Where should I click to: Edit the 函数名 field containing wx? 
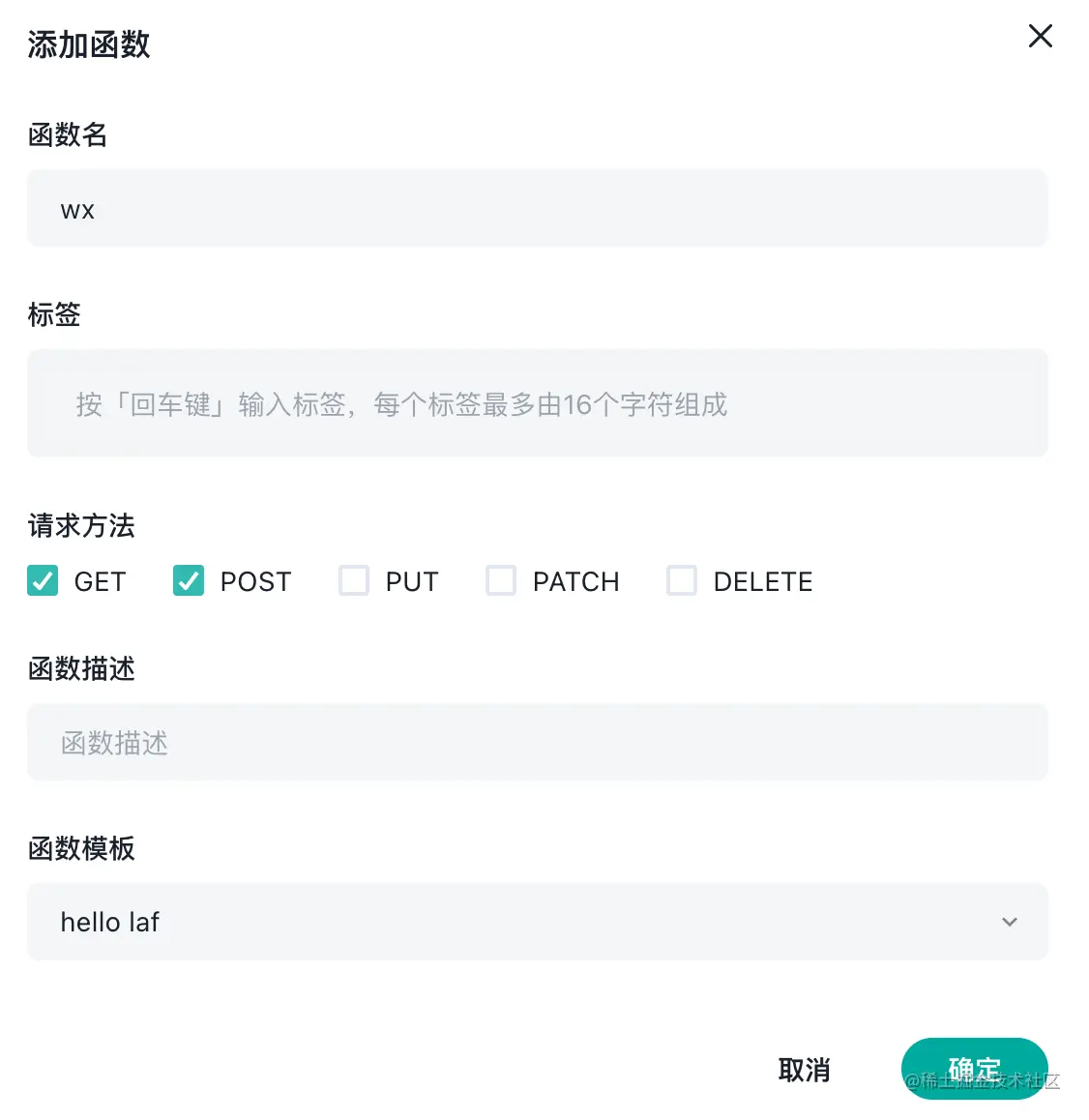(x=537, y=209)
